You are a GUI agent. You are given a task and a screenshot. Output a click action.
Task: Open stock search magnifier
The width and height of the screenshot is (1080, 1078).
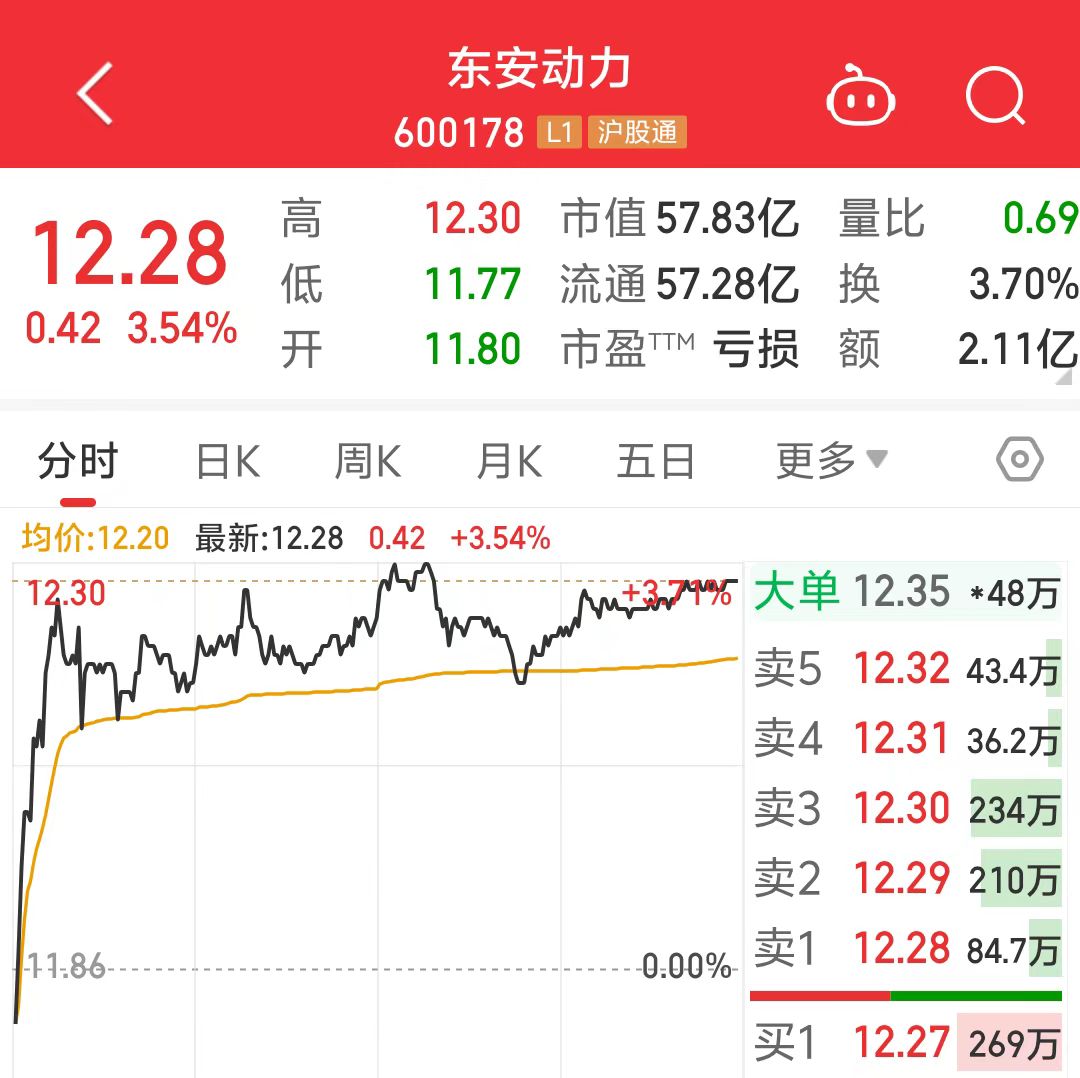(996, 97)
